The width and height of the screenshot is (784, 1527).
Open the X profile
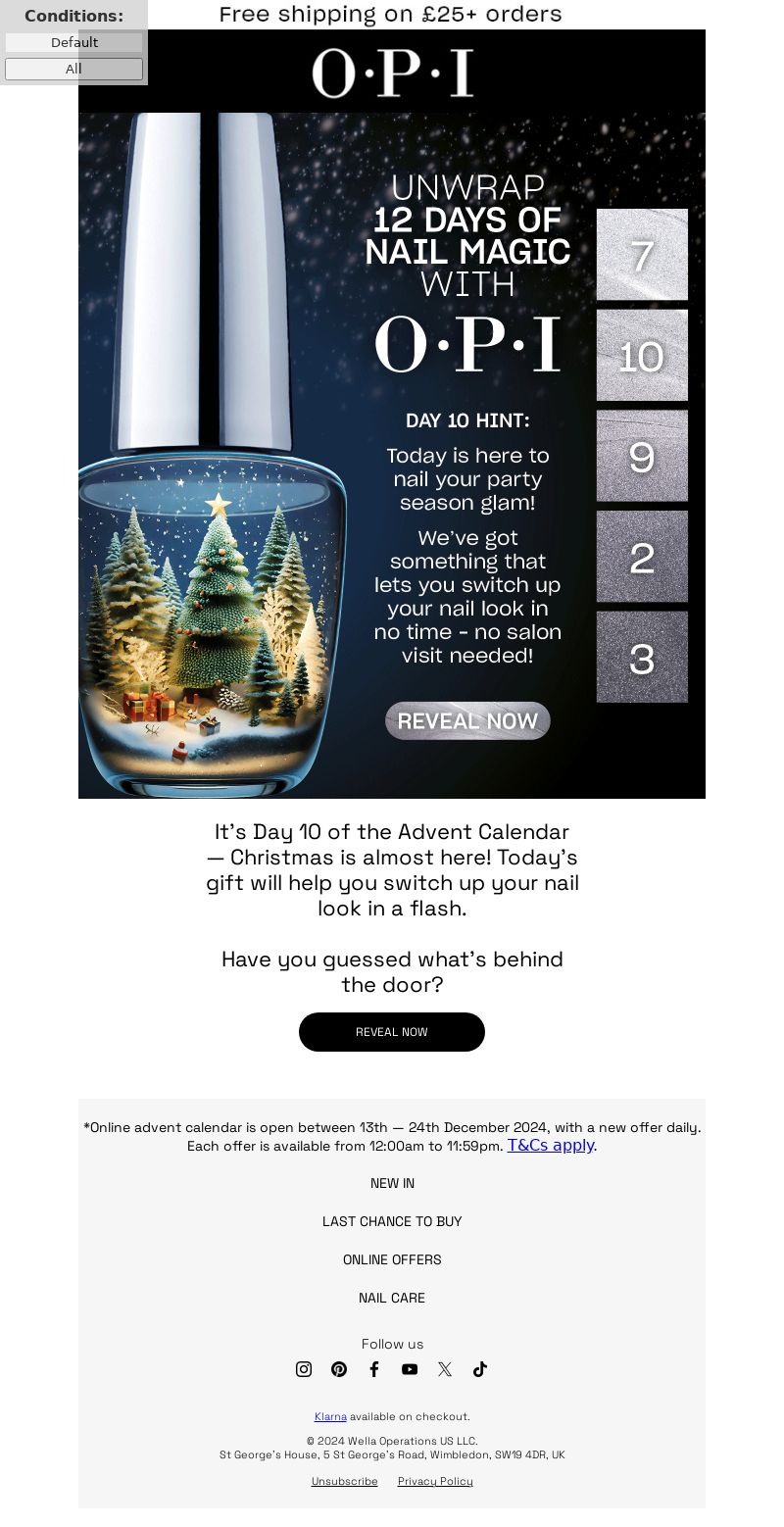tap(445, 1369)
